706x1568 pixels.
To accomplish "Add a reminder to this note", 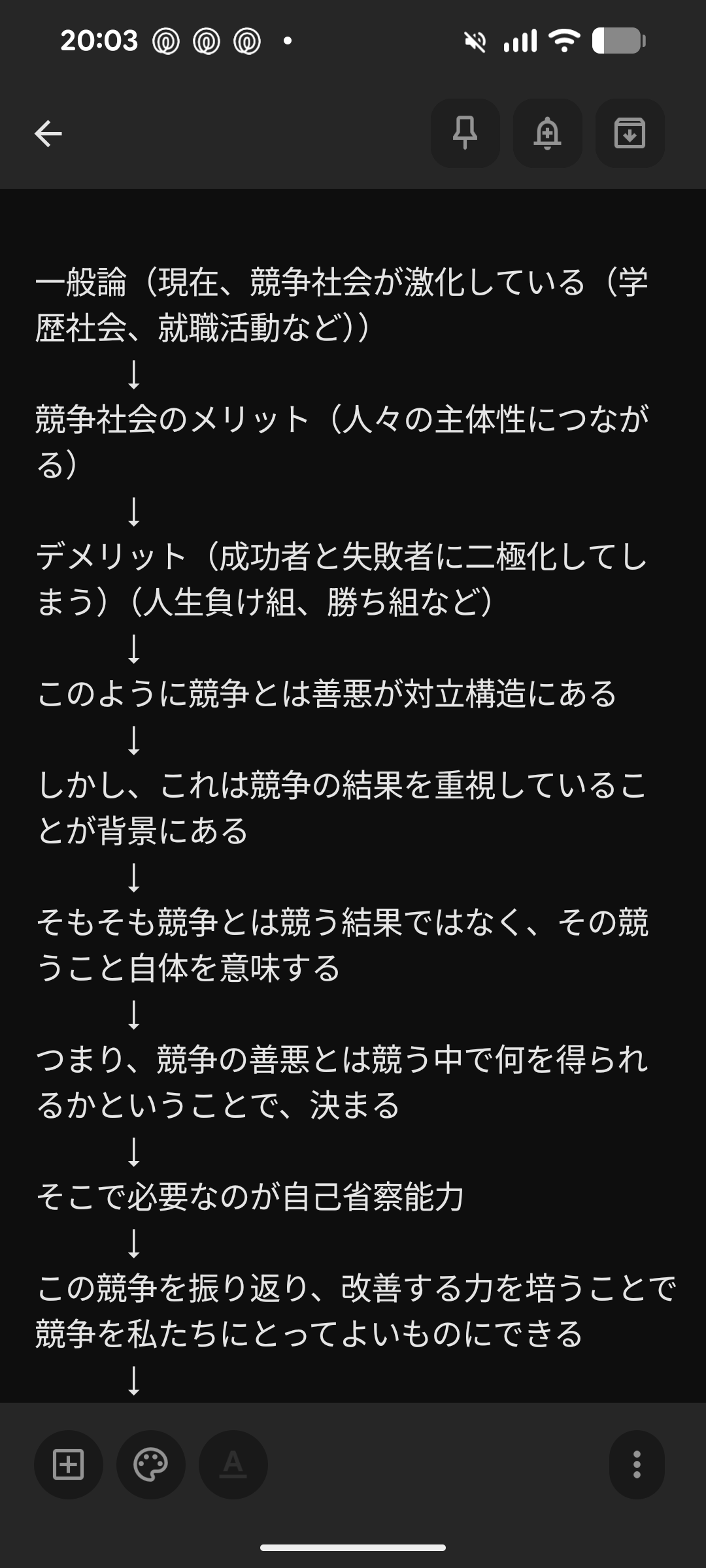I will tap(547, 133).
